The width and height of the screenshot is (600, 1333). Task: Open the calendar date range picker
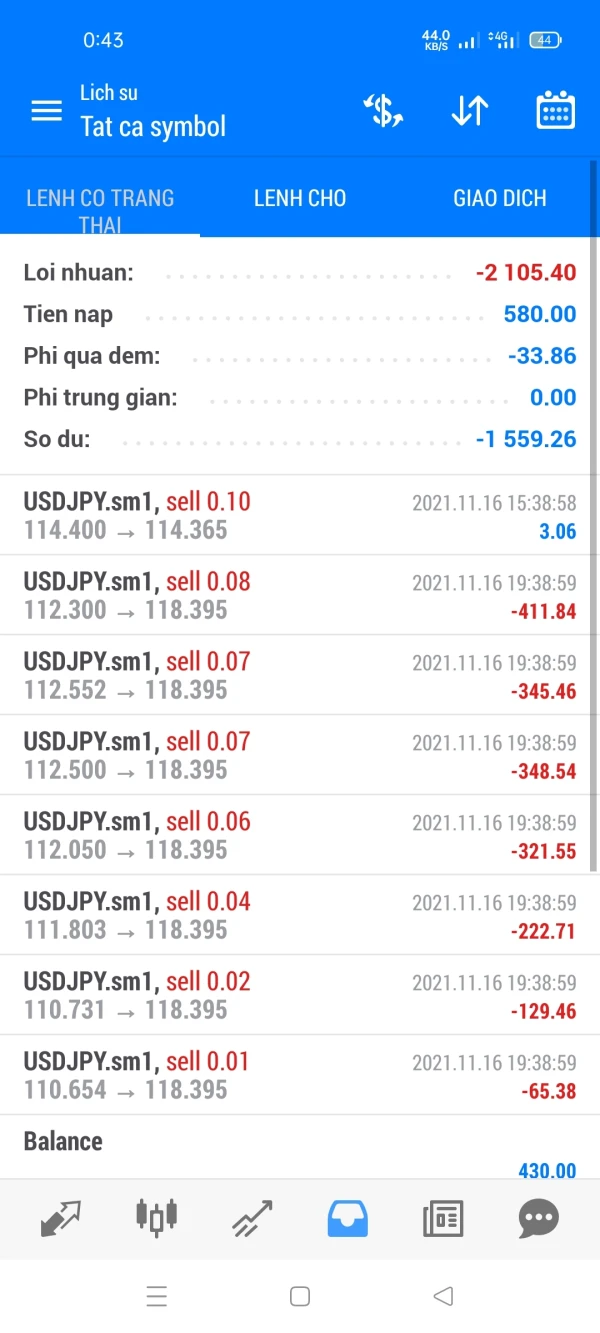(x=555, y=111)
